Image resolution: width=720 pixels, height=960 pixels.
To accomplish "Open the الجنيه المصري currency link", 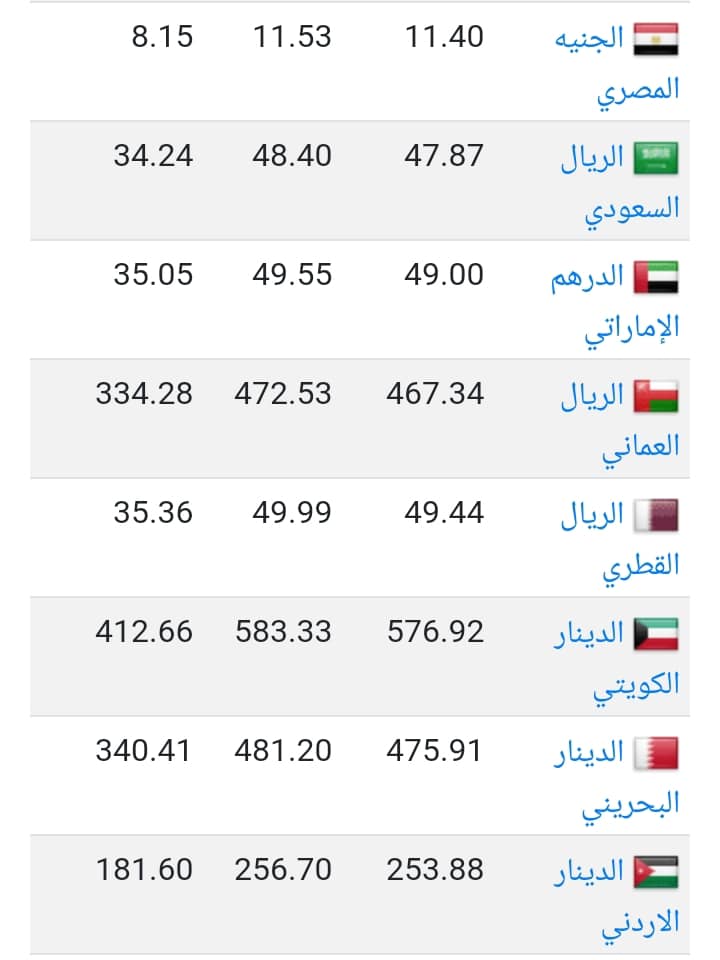I will click(617, 65).
